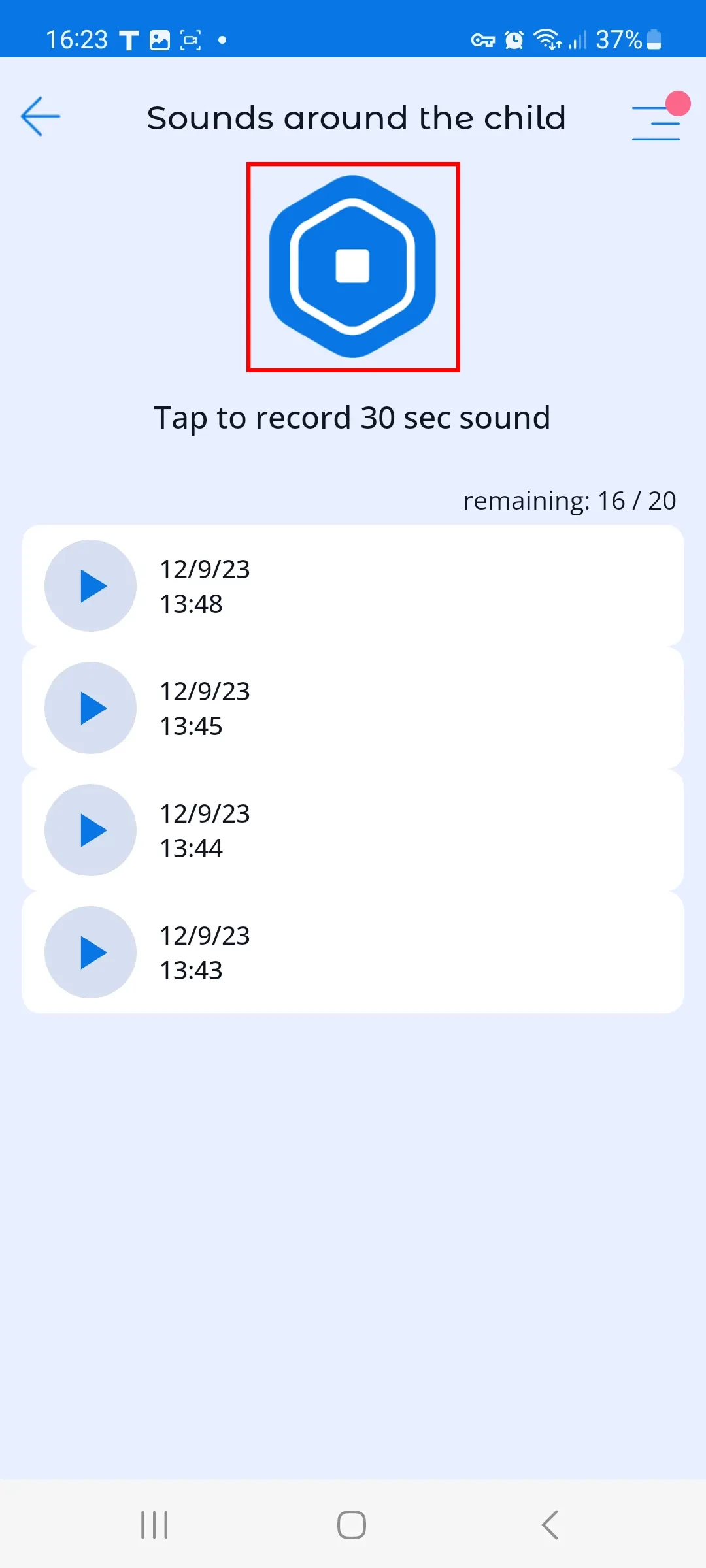Play the 13:45 recording

(91, 708)
